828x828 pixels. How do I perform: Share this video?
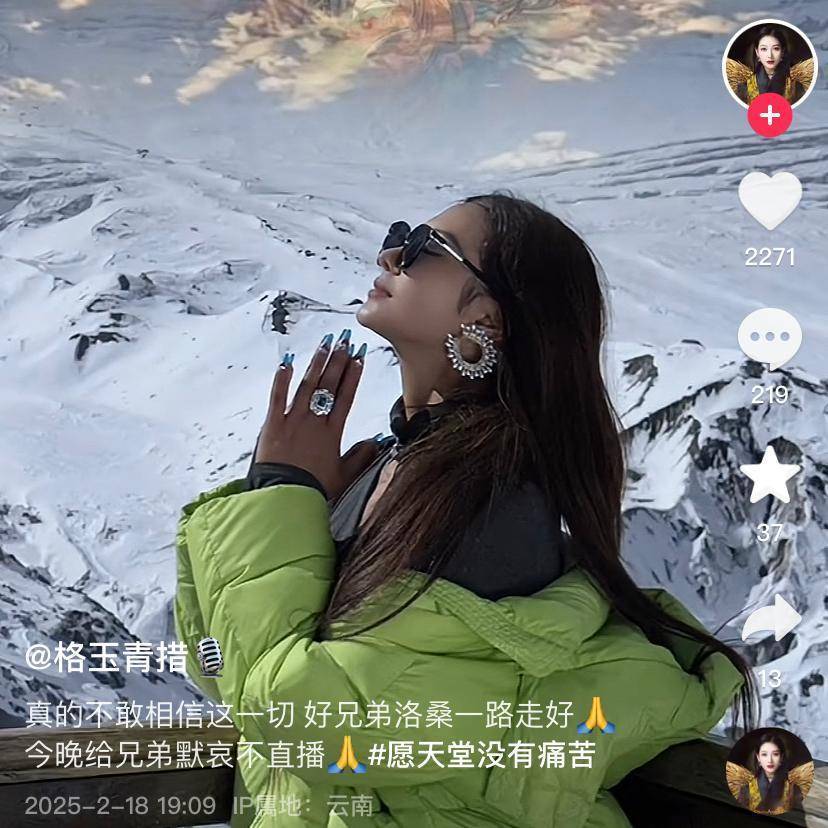pos(769,622)
